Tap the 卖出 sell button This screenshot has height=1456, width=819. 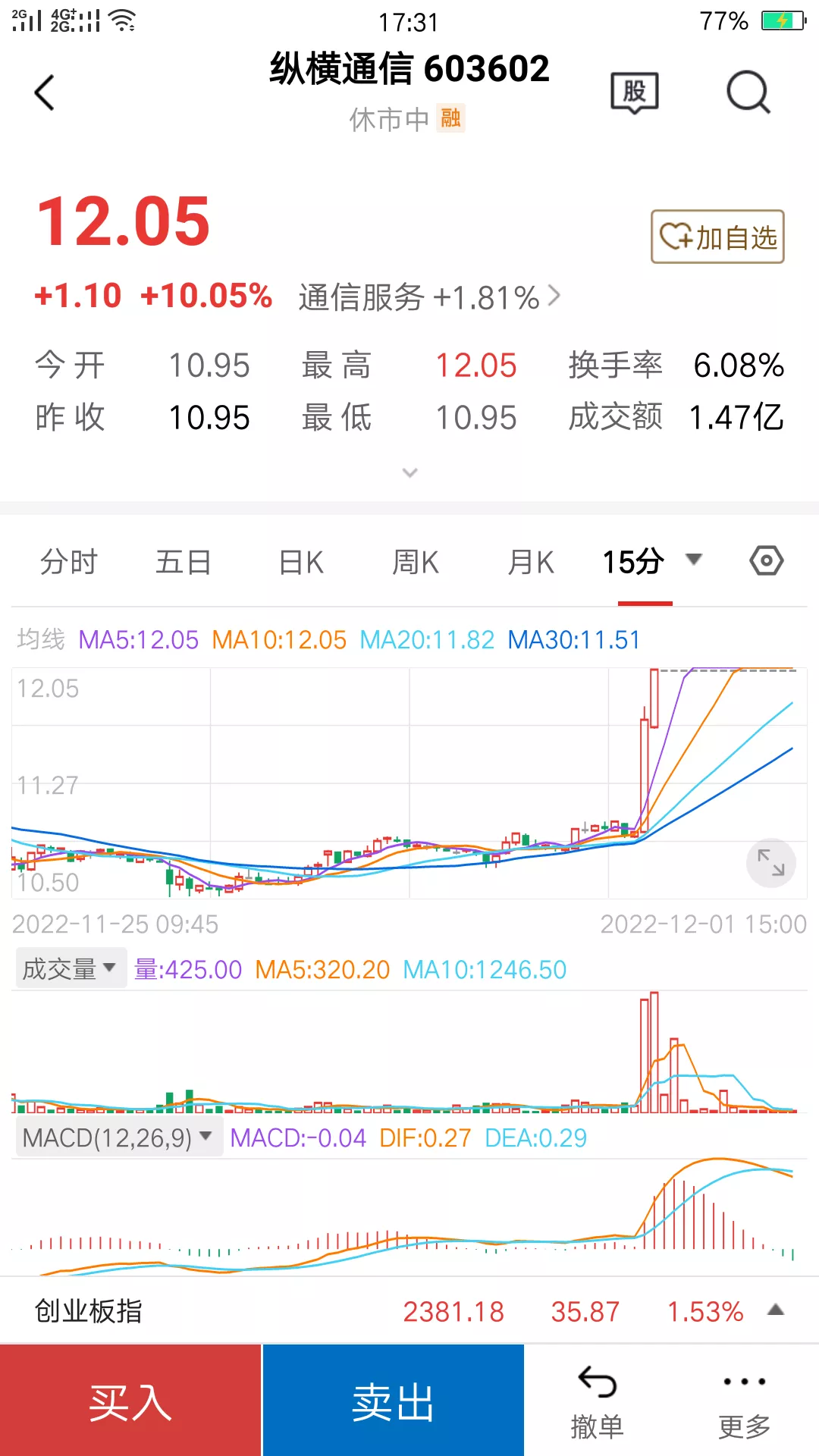coord(393,1401)
